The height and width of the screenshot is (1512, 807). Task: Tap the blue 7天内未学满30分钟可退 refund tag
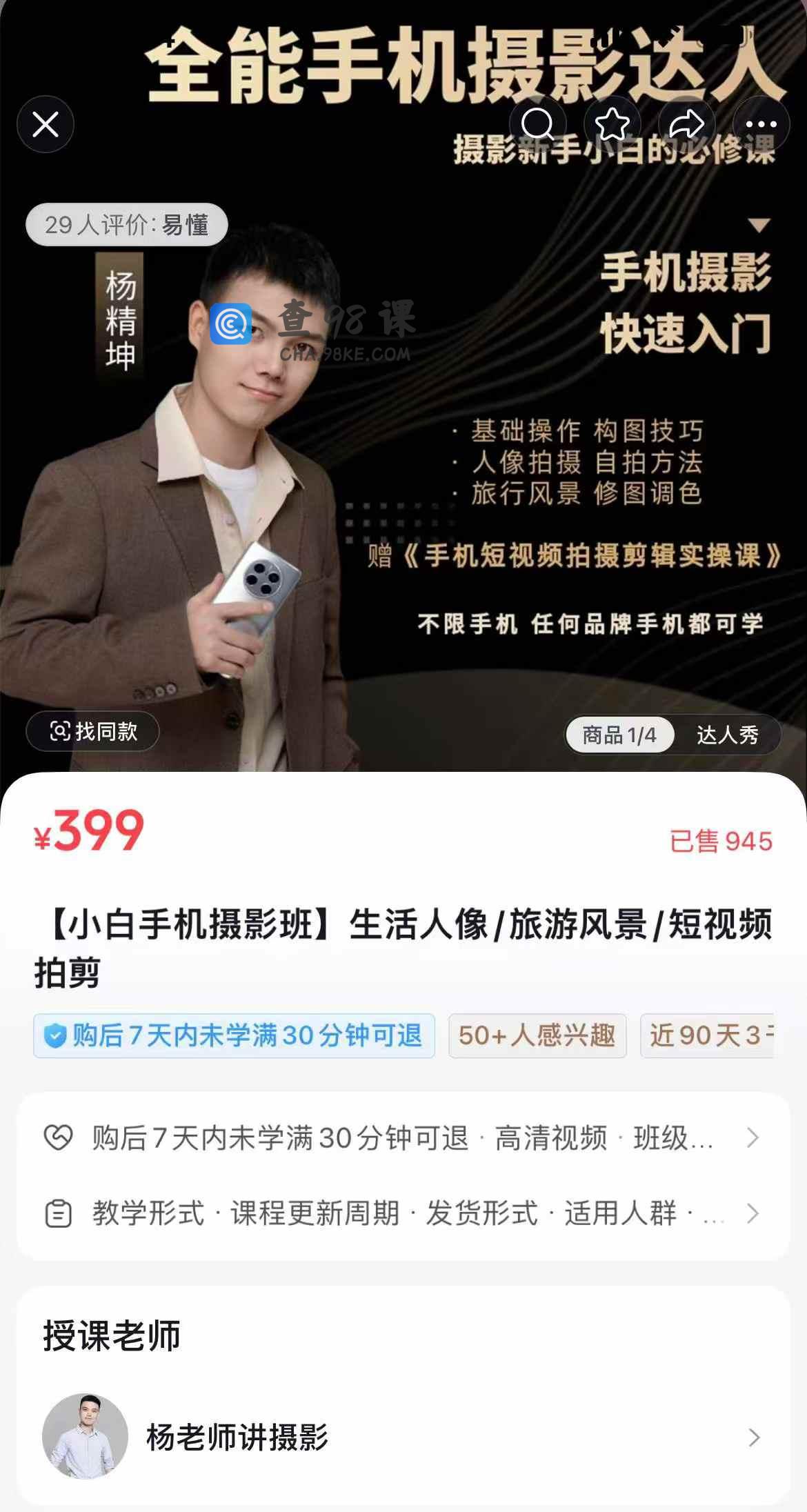click(234, 1035)
